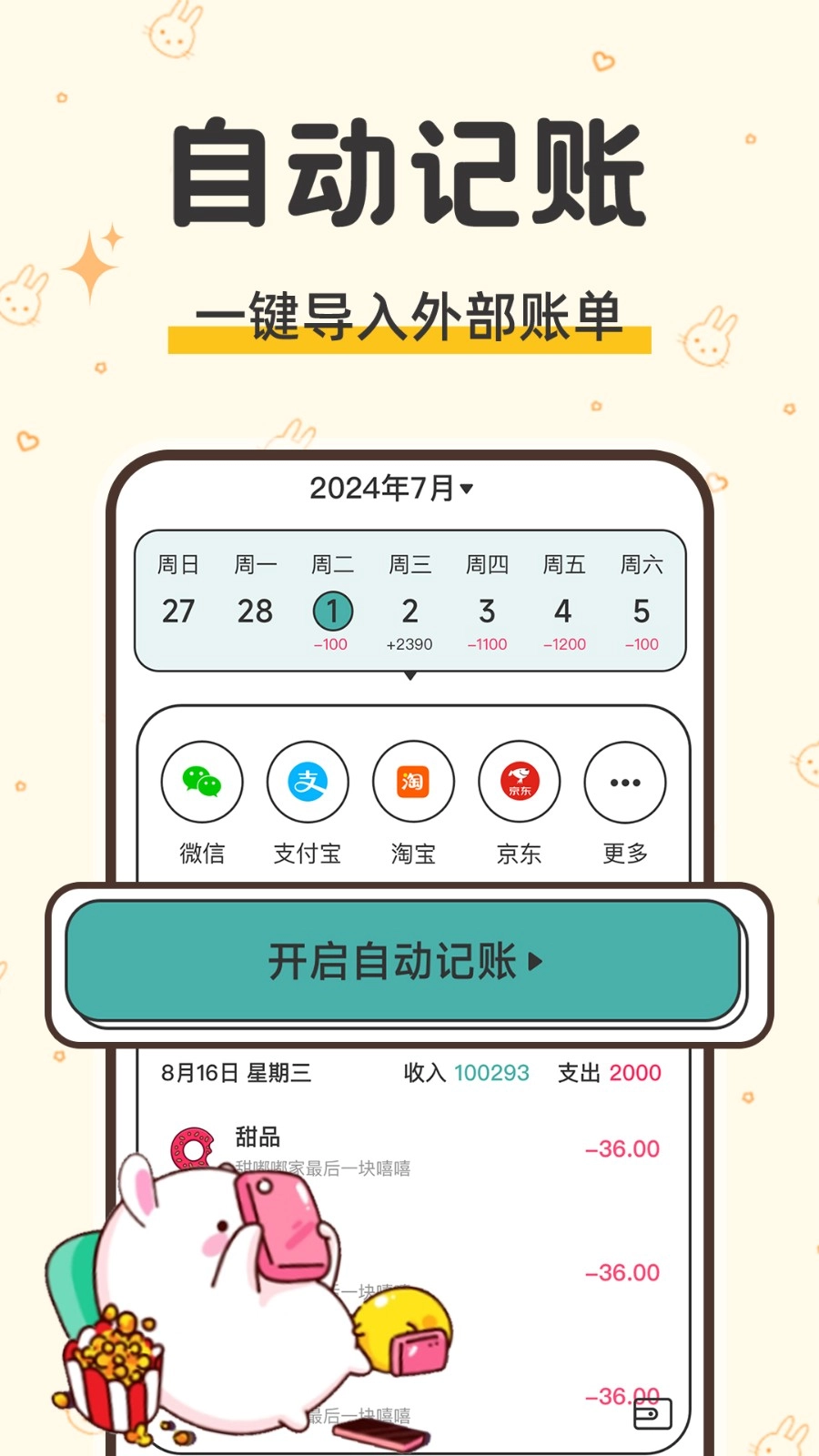Collapse the calendar with the down arrow
This screenshot has height=1456, width=819.
411,677
